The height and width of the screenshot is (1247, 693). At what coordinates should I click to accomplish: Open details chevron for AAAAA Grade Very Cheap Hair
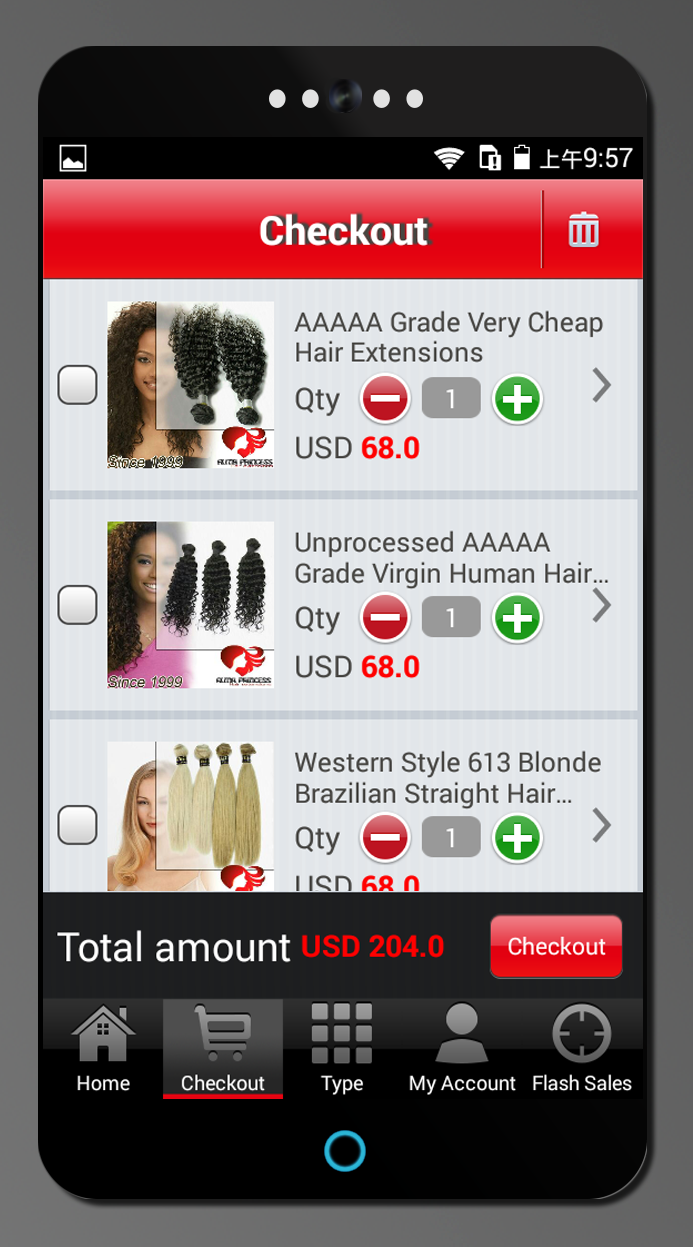pos(601,385)
